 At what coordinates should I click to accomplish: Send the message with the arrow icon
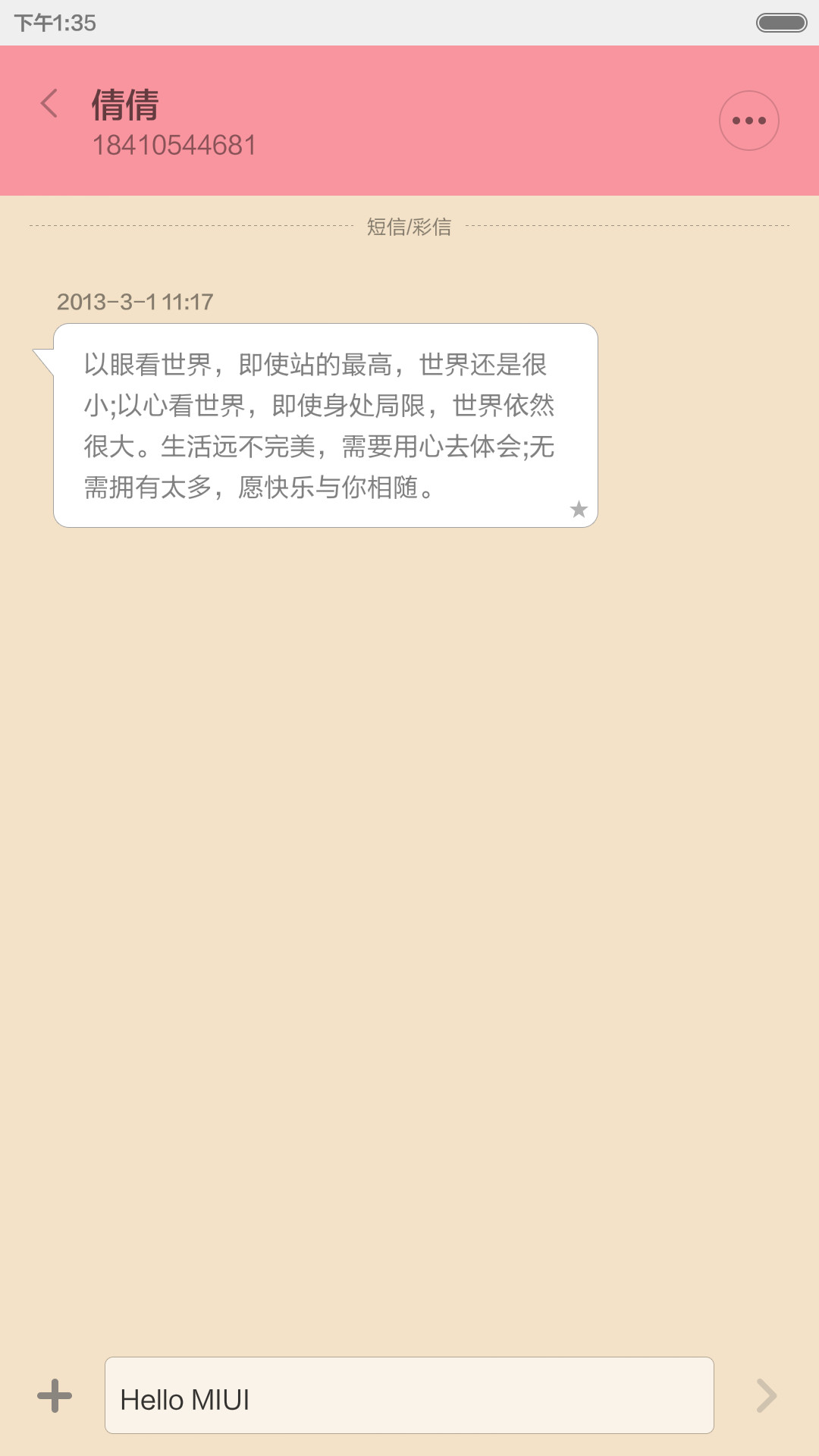(767, 1395)
